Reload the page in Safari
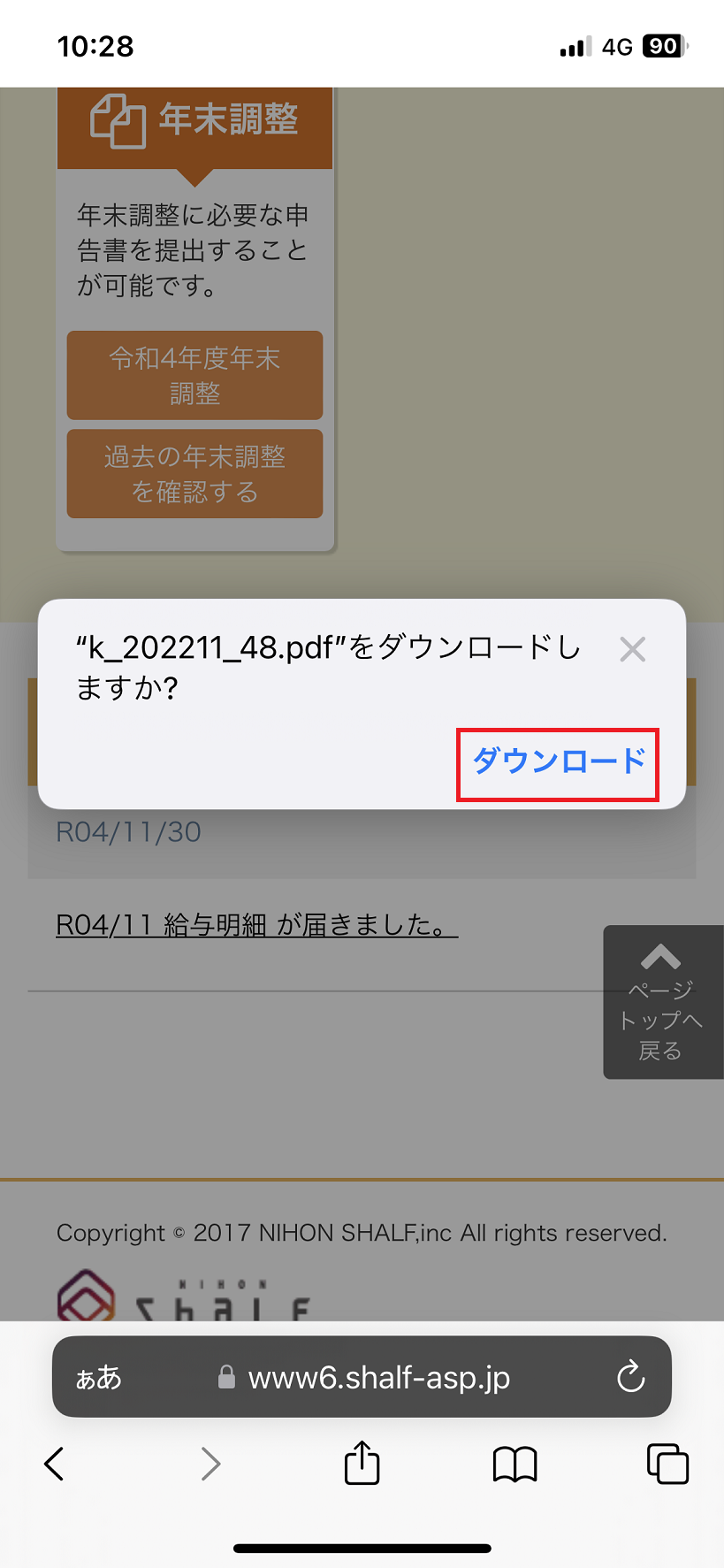Screen dimensions: 724x1568 coord(630,1377)
